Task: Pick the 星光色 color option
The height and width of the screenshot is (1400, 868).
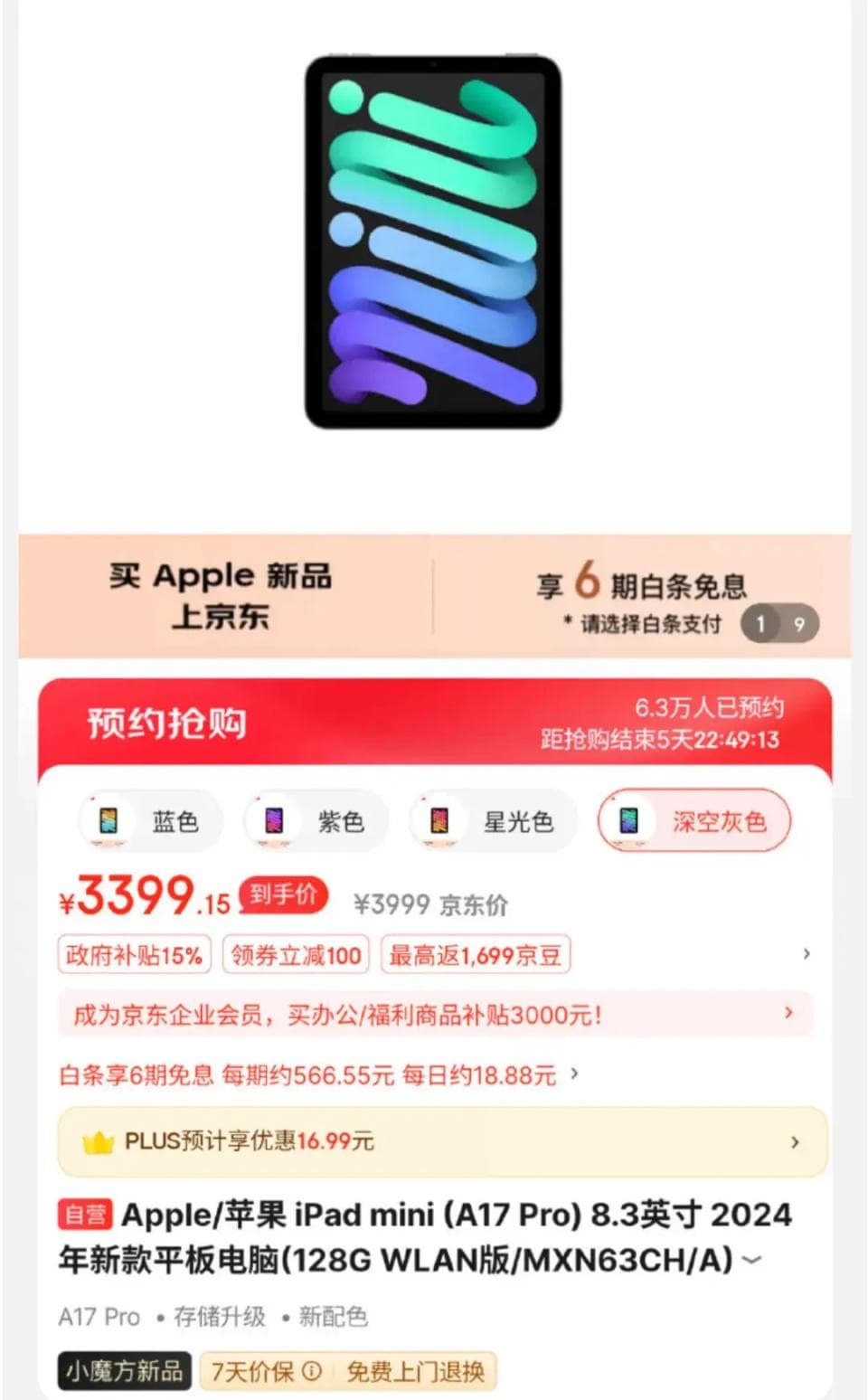Action: 493,821
